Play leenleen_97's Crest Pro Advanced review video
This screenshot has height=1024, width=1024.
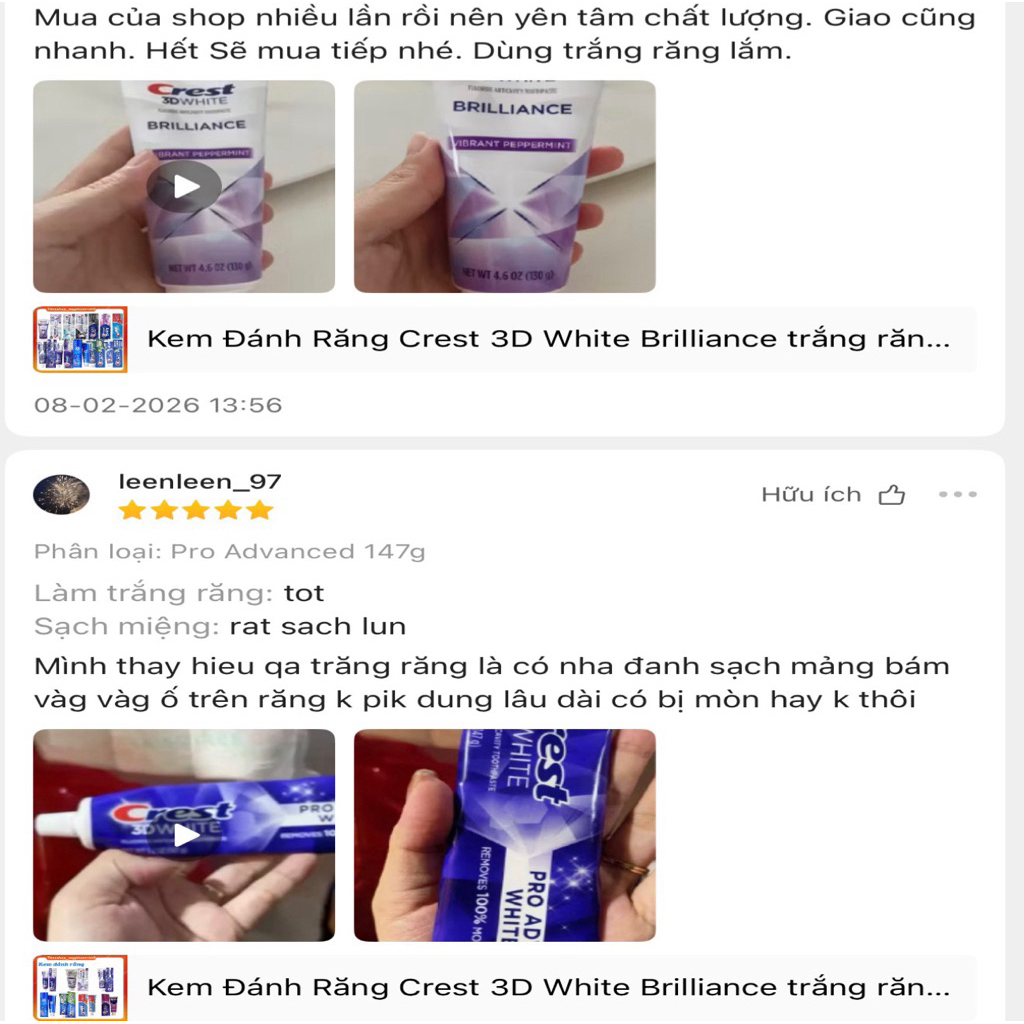point(185,835)
